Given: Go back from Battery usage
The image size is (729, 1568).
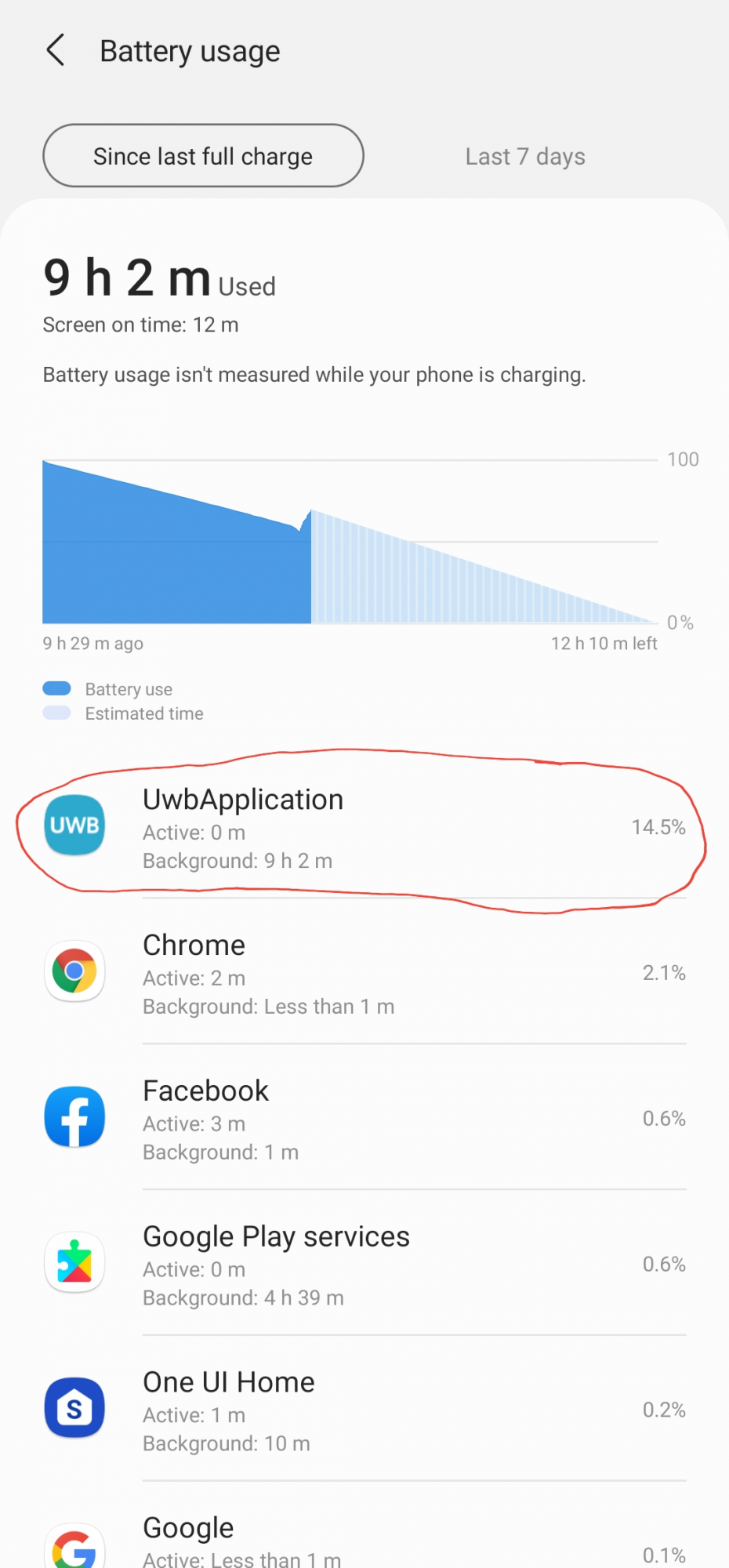Looking at the screenshot, I should tap(56, 51).
